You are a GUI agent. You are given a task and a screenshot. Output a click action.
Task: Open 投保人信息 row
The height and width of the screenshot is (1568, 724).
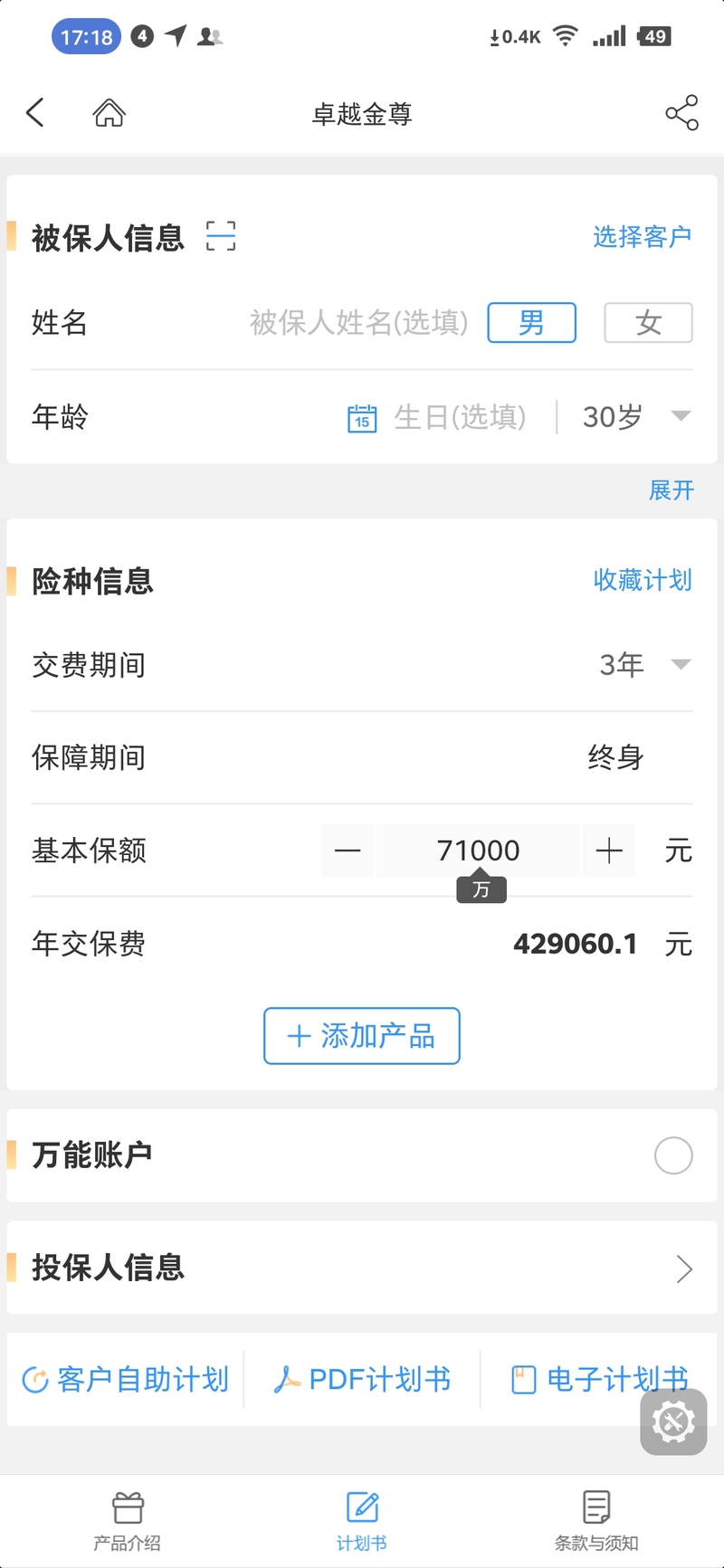tap(362, 1268)
